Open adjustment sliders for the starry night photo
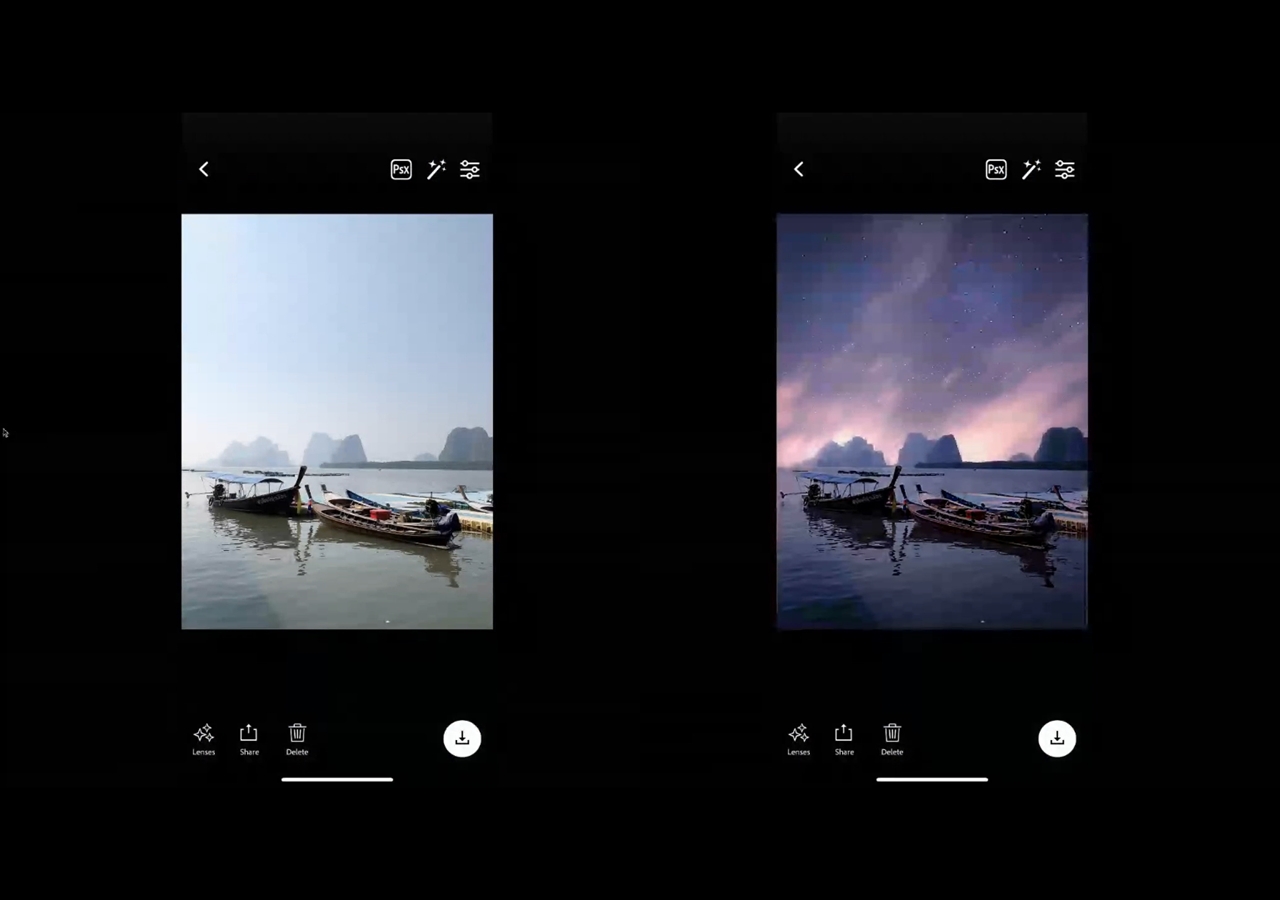Viewport: 1280px width, 900px height. 1065,169
